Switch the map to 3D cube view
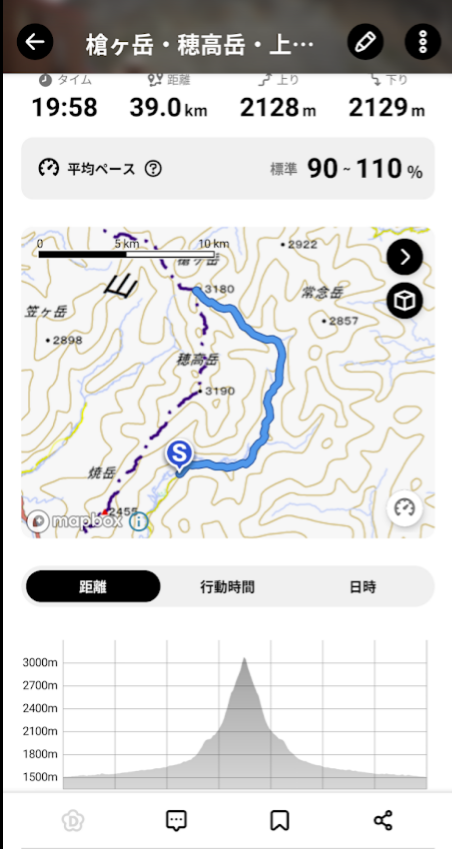 [x=404, y=301]
